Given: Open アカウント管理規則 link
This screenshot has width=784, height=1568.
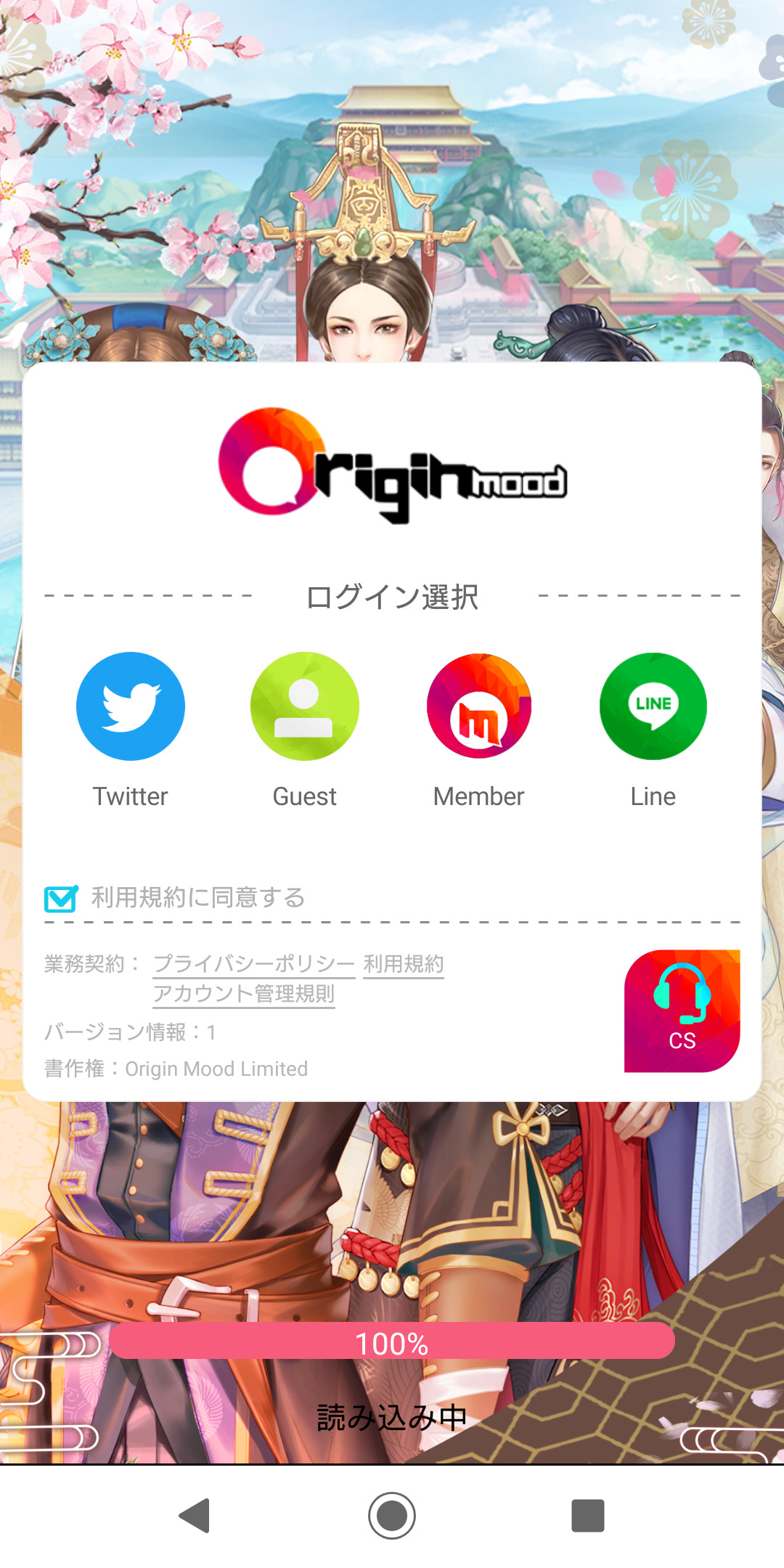Looking at the screenshot, I should pyautogui.click(x=244, y=993).
